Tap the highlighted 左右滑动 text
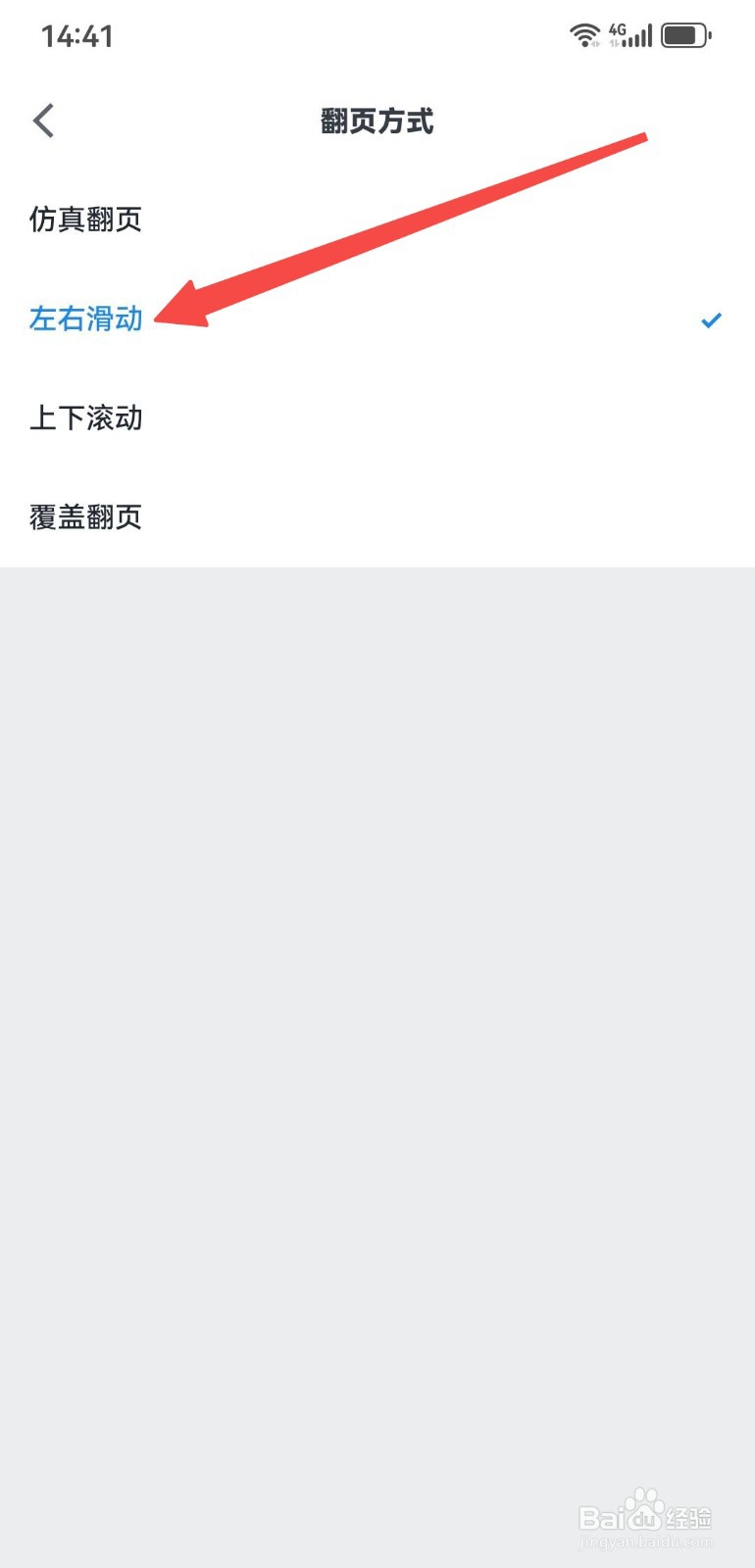Viewport: 755px width, 1568px height. click(85, 319)
